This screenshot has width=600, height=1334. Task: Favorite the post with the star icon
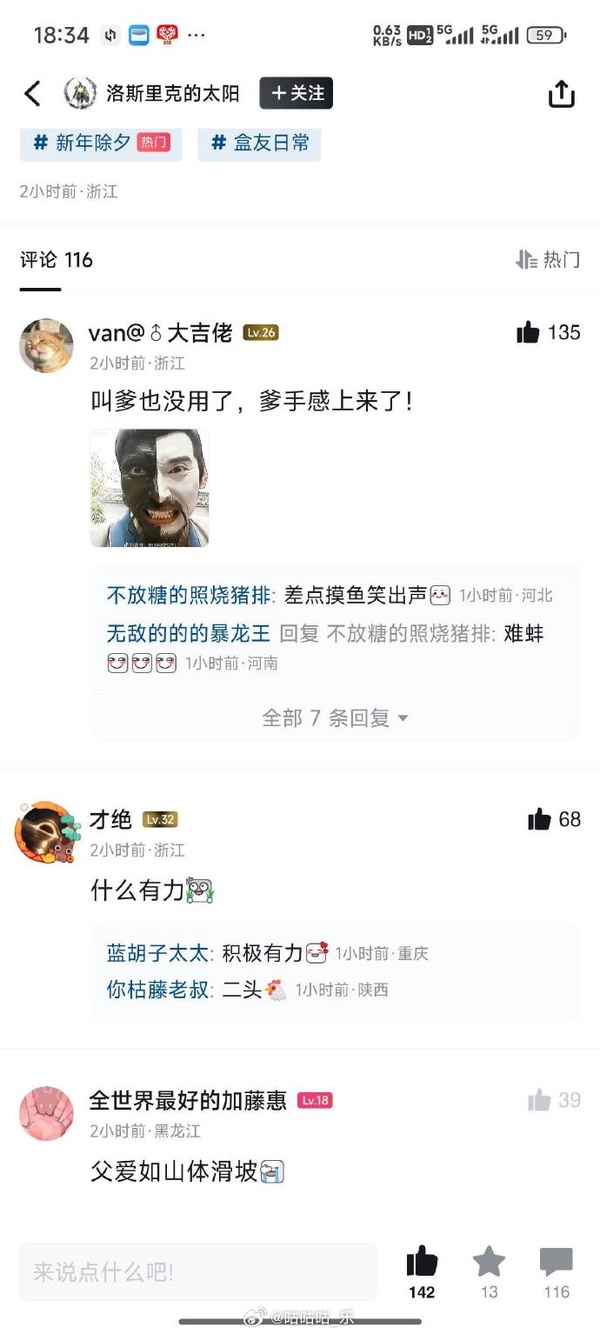[x=489, y=1262]
